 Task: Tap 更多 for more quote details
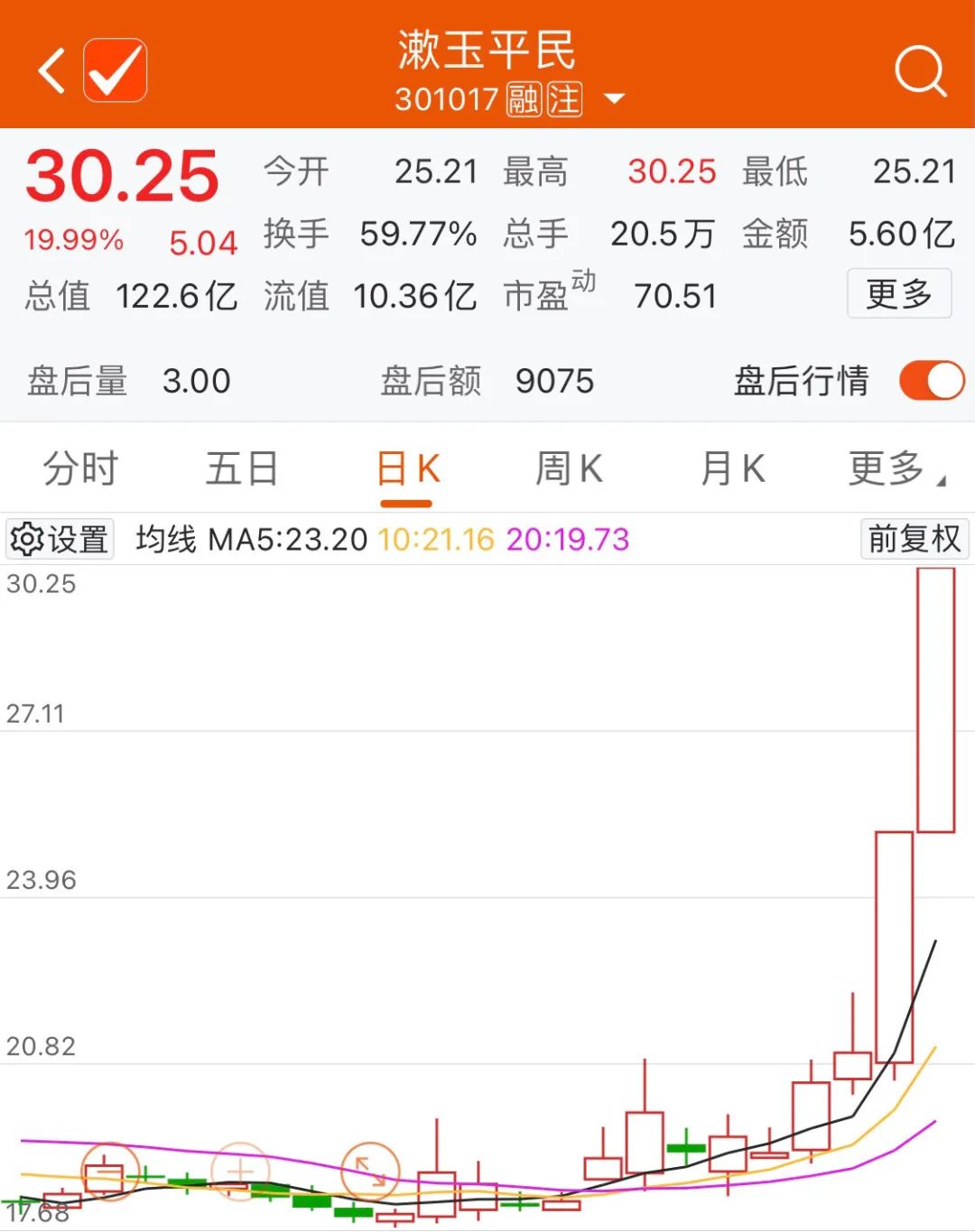[x=898, y=293]
